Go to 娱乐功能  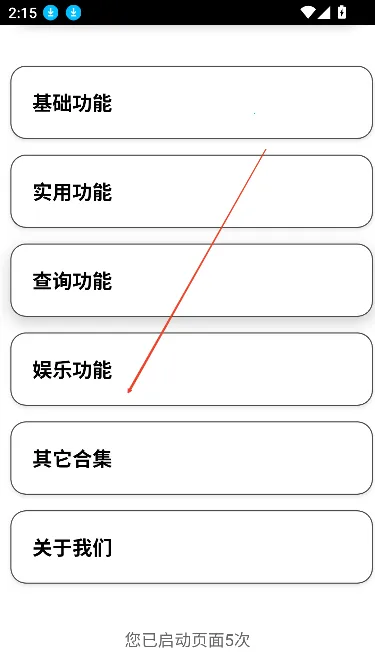pyautogui.click(x=191, y=369)
